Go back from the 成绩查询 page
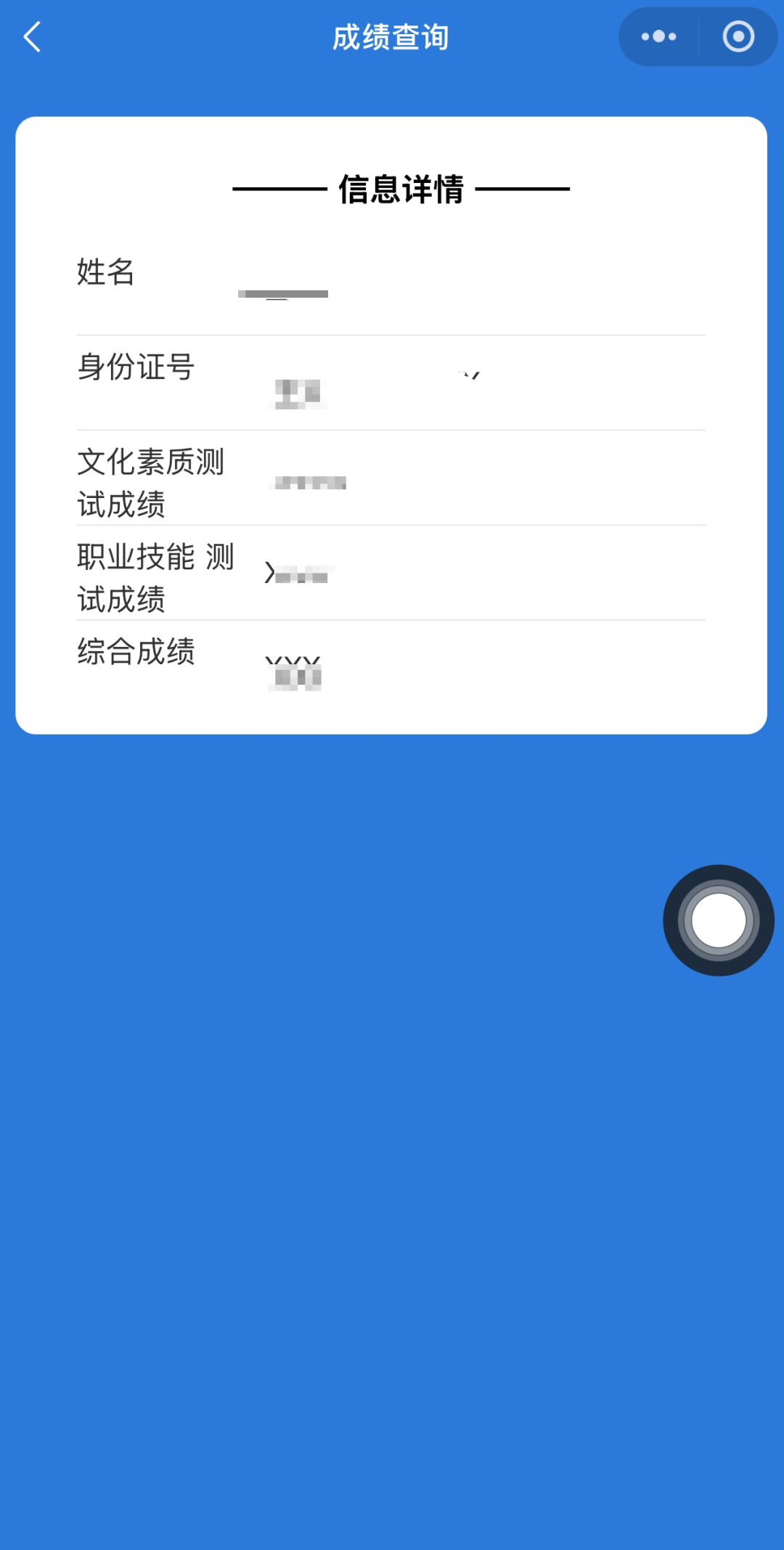 pos(33,37)
